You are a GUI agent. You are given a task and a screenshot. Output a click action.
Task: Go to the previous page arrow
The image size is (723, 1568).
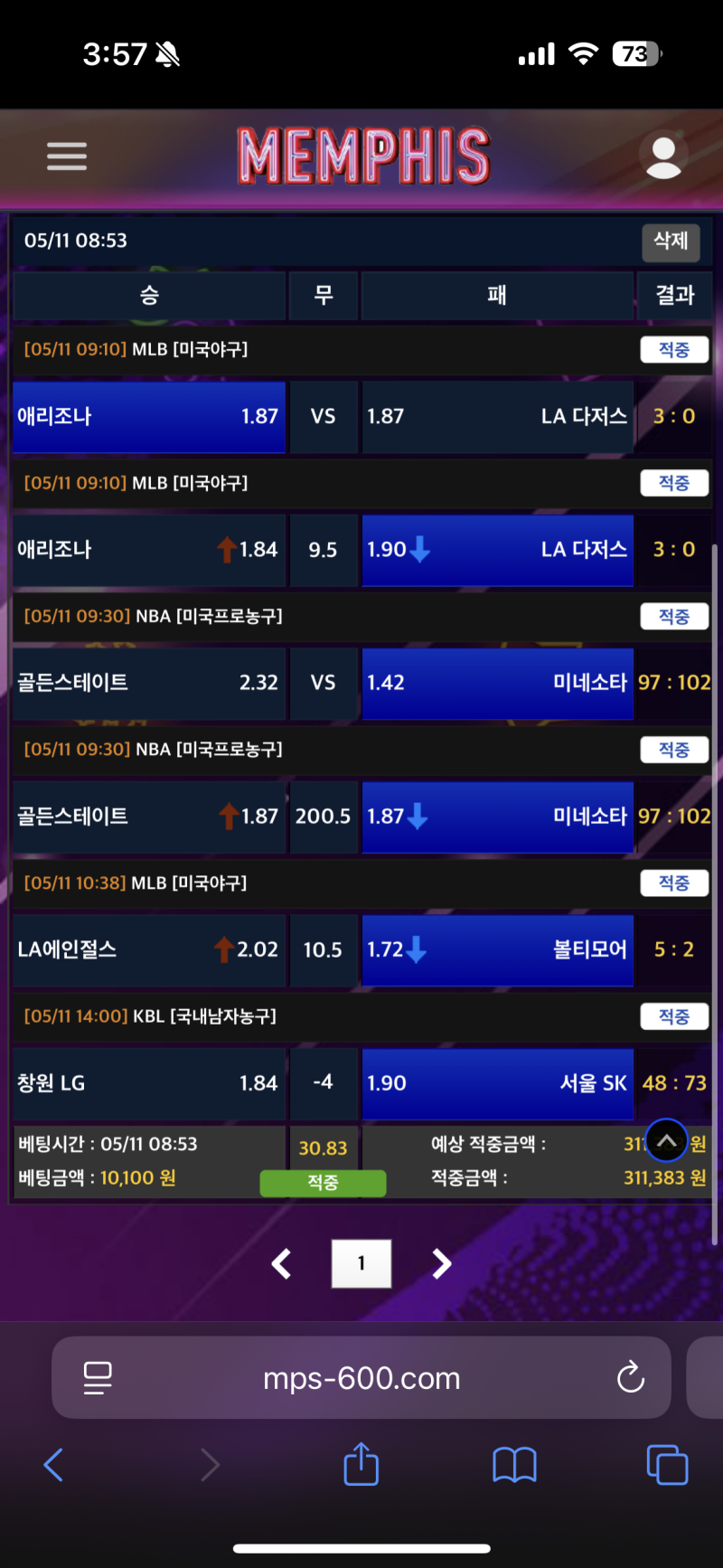pyautogui.click(x=282, y=1263)
